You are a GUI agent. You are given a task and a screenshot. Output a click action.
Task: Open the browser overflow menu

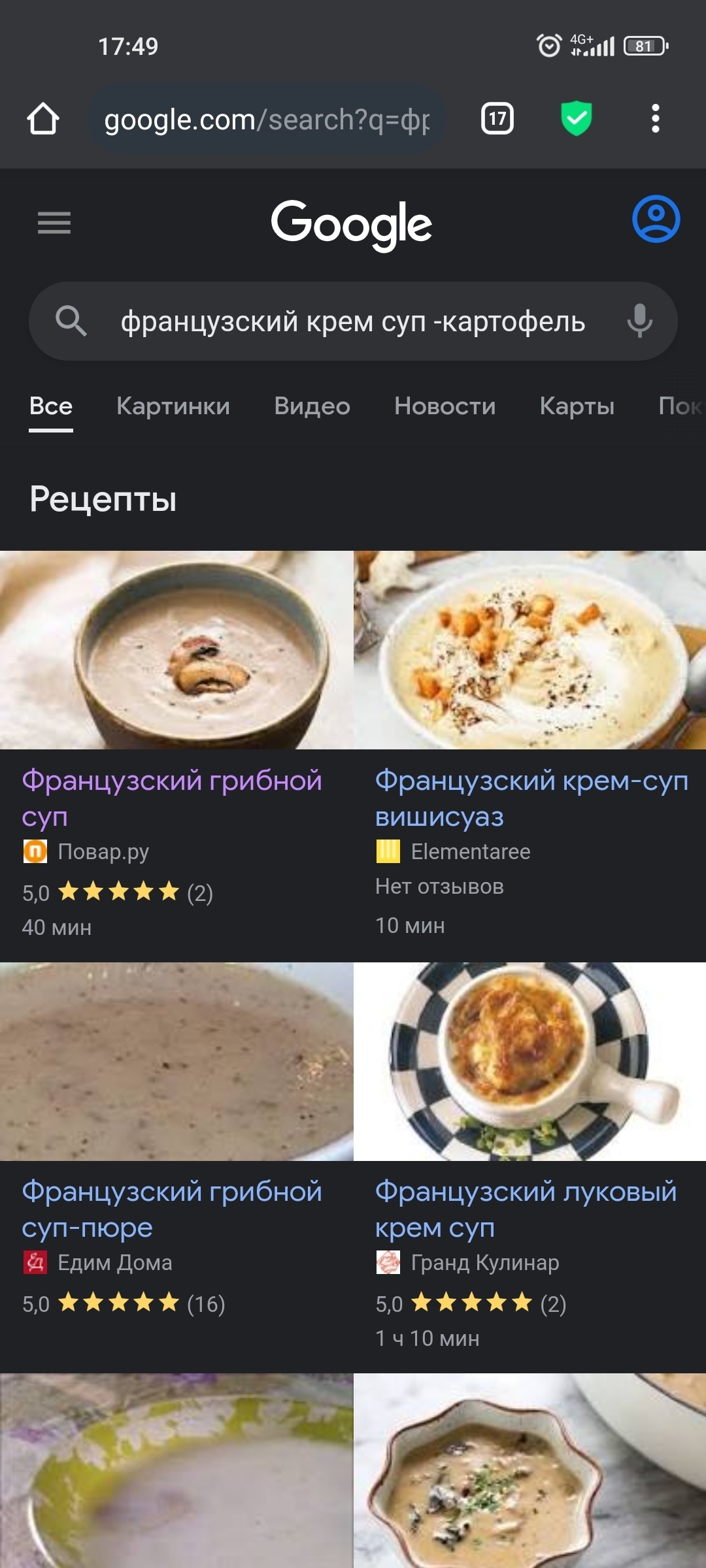tap(655, 119)
